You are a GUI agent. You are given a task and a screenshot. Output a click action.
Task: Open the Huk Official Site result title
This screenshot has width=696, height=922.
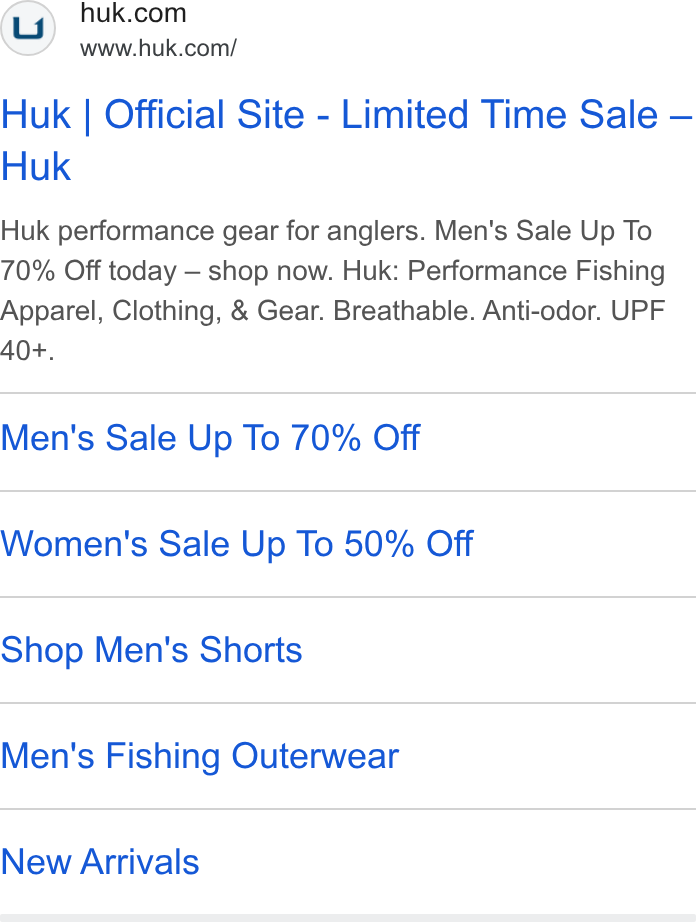pos(347,140)
